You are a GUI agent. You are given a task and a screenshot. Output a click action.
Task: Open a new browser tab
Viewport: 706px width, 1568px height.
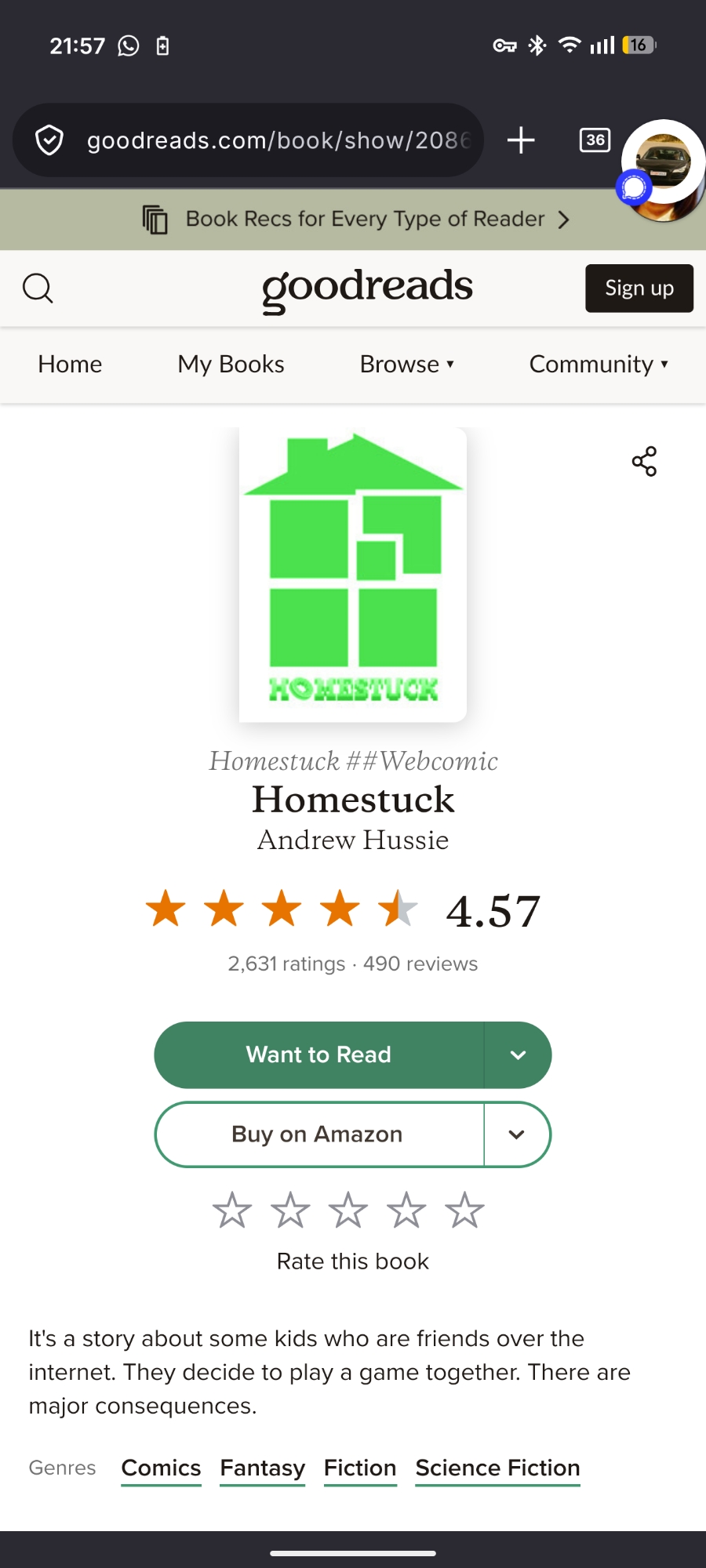[521, 140]
